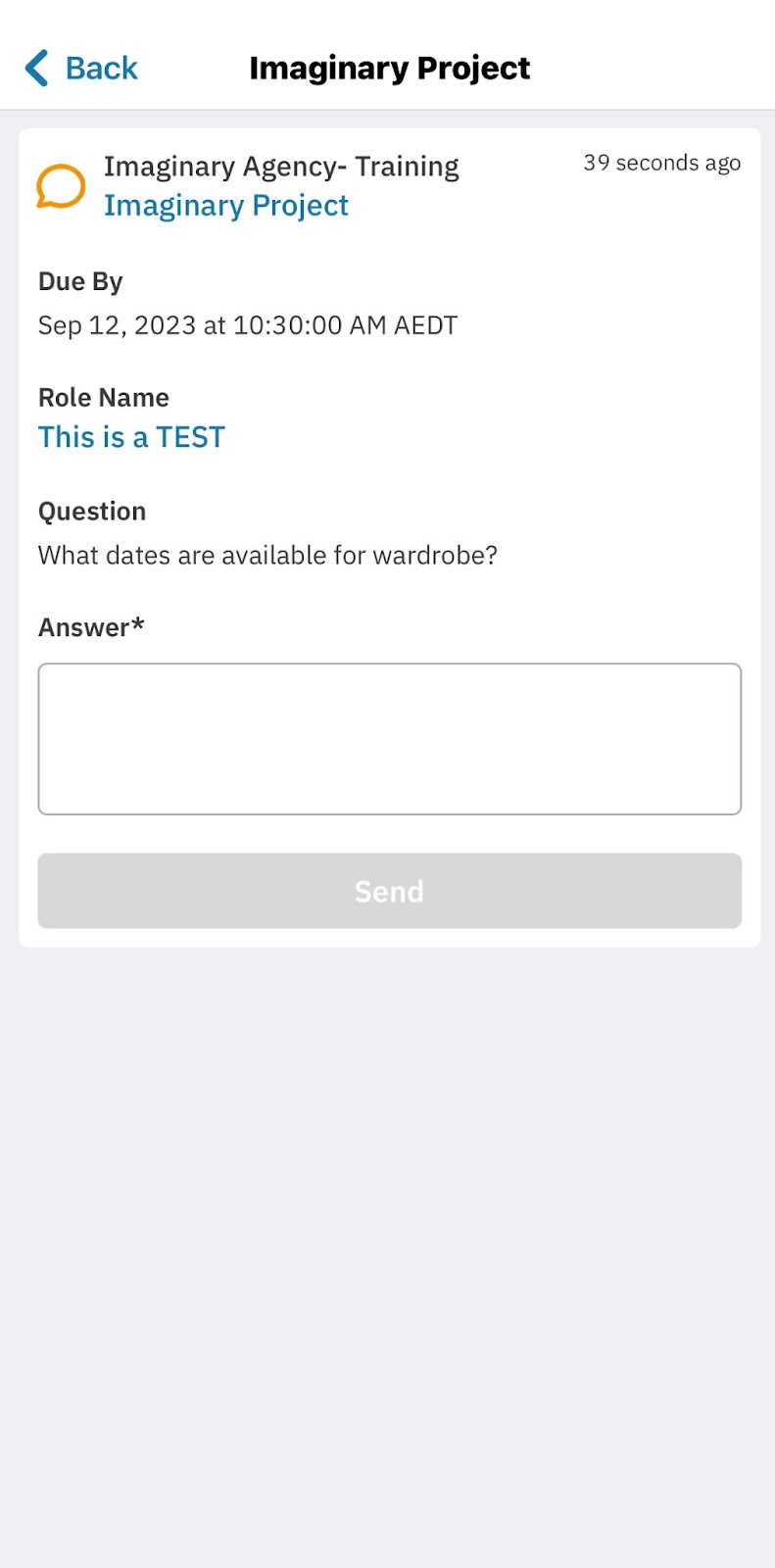This screenshot has height=1568, width=775.
Task: Open the Imaginary Project link
Action: (226, 206)
